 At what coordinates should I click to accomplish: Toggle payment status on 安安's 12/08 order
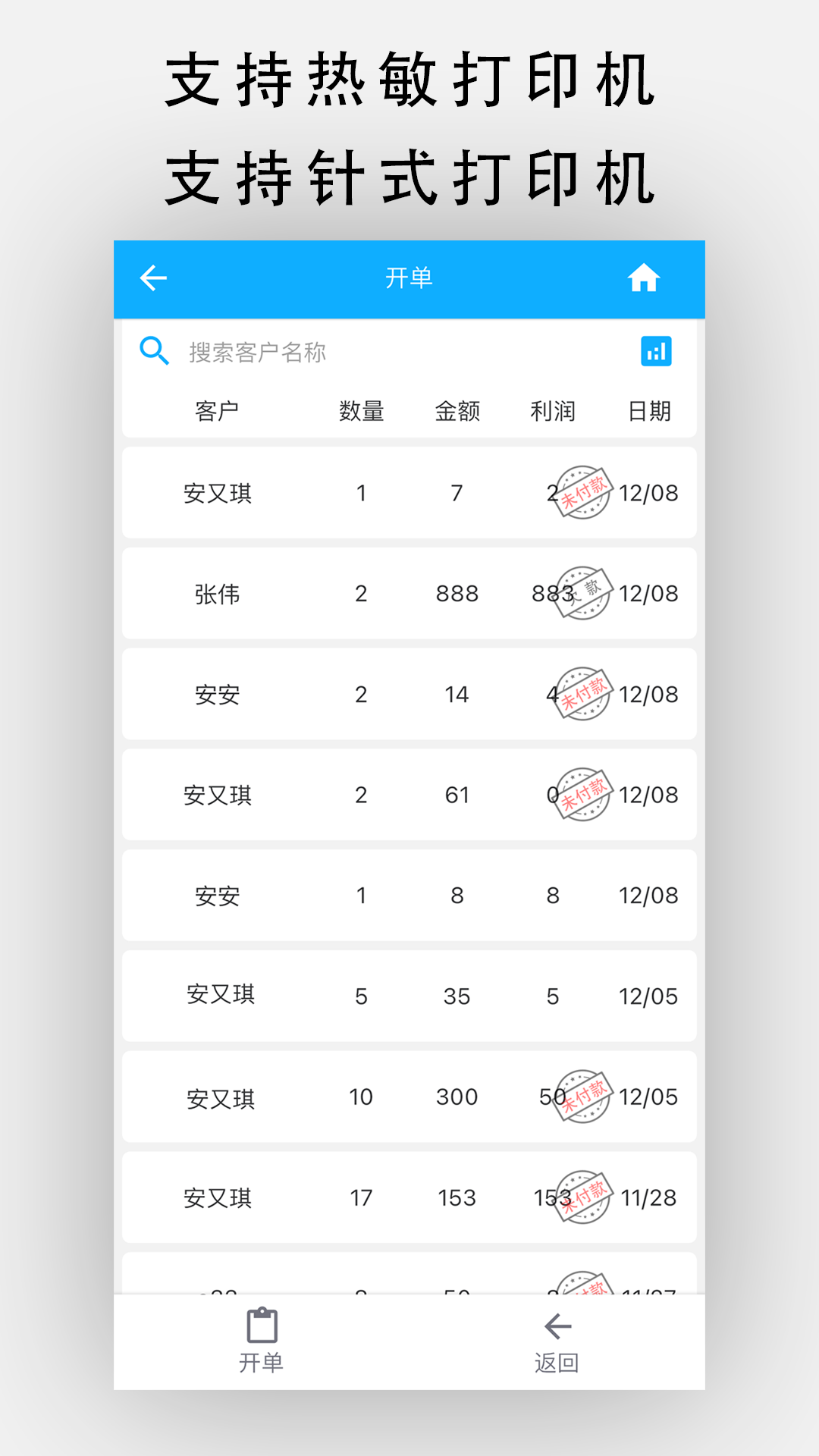[582, 694]
